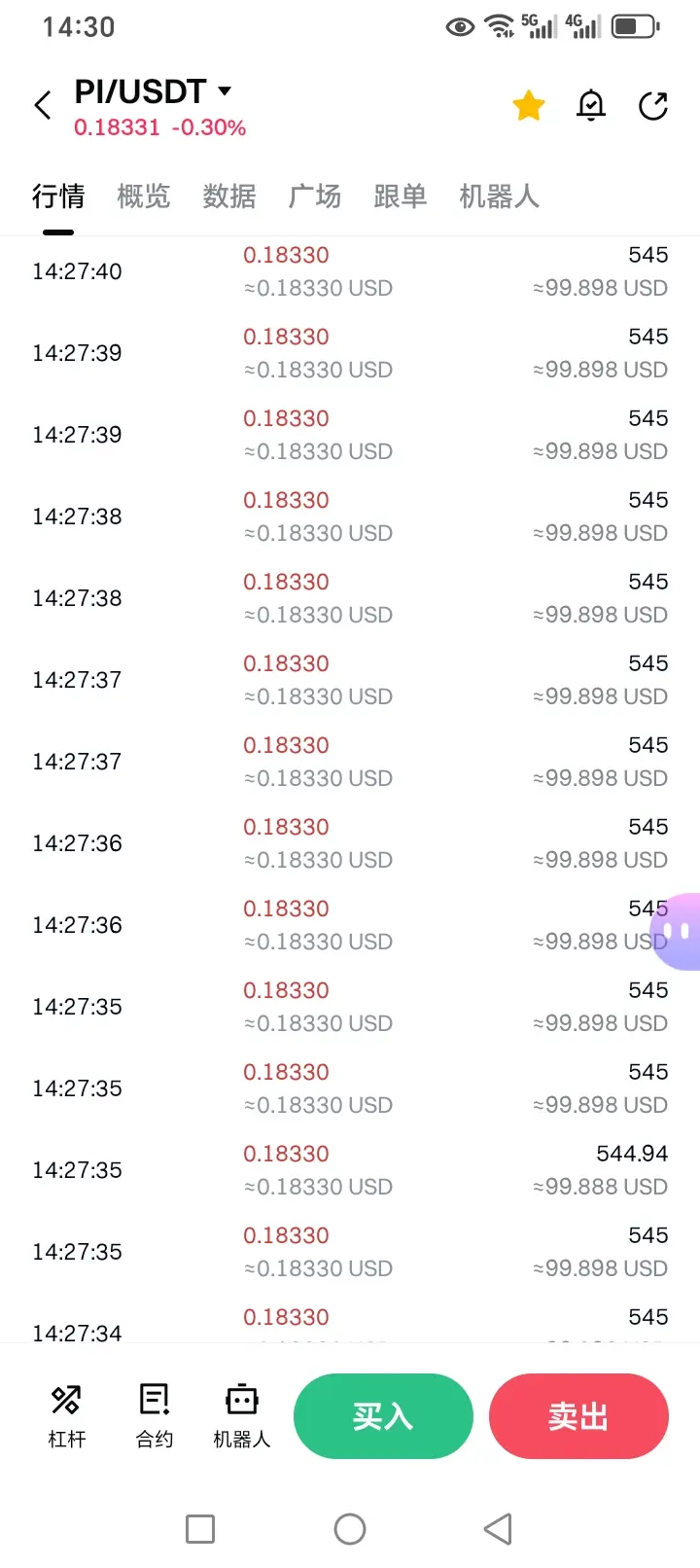Open recent apps from navigation bar
The height and width of the screenshot is (1568, 700).
[200, 1529]
